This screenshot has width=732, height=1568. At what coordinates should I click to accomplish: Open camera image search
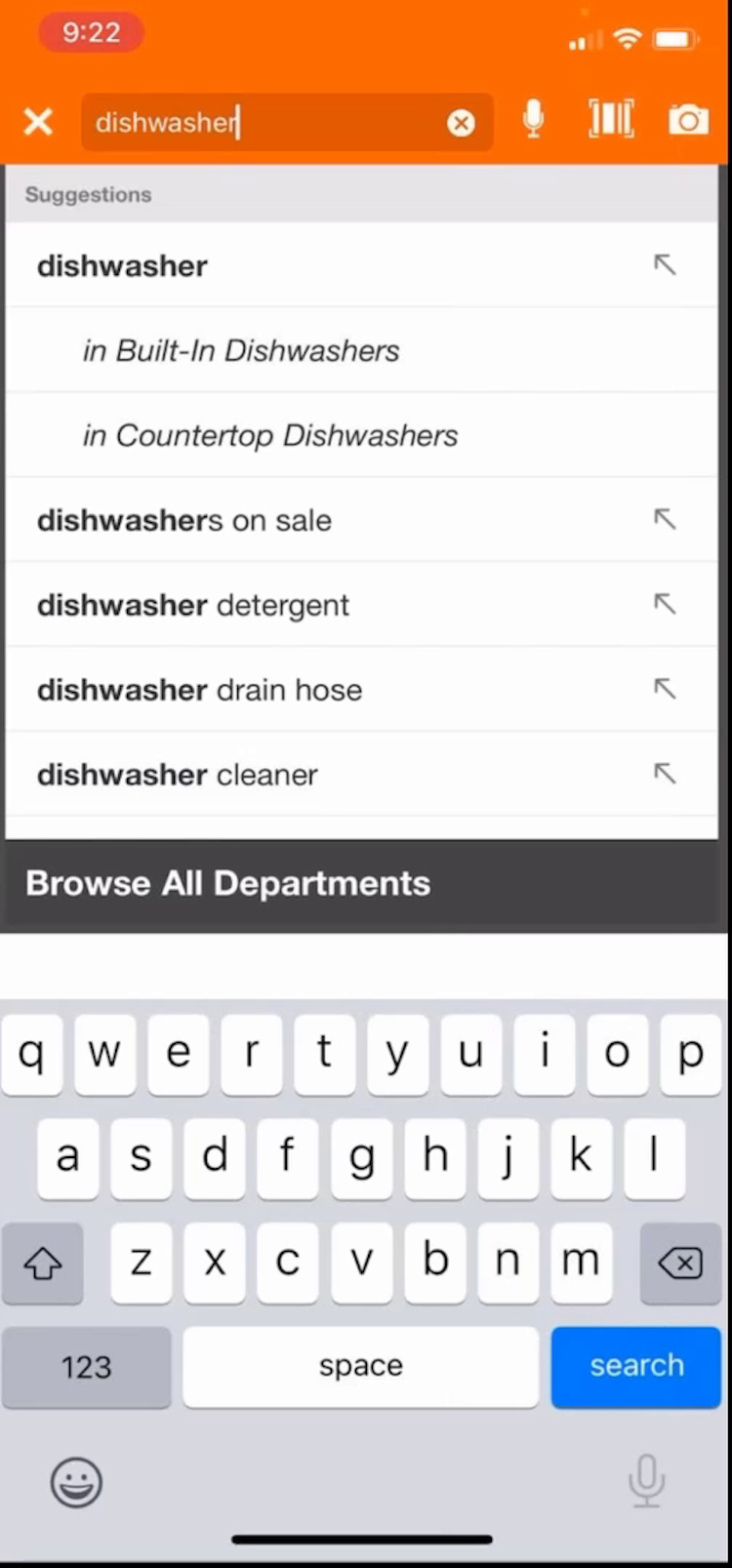(x=688, y=120)
